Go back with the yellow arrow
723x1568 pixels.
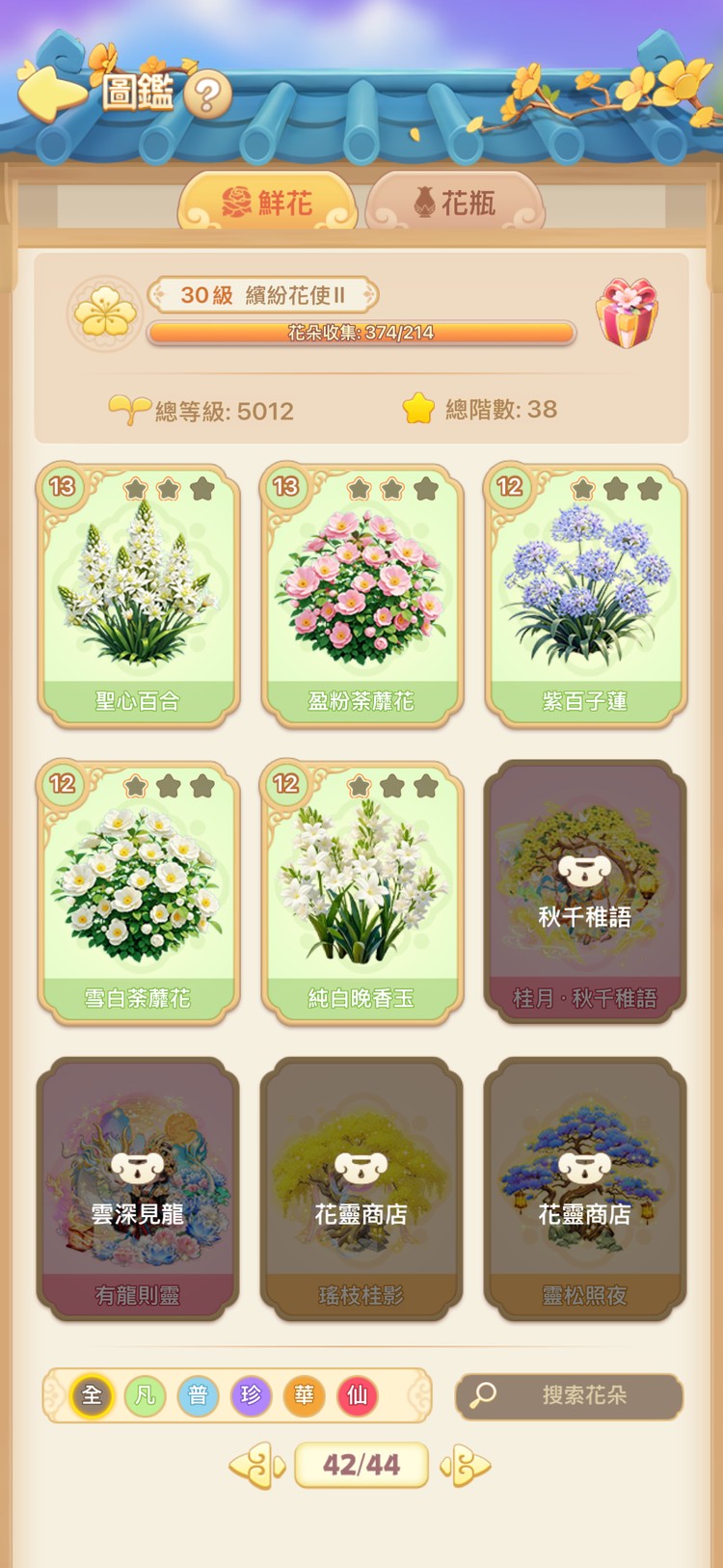[50, 94]
